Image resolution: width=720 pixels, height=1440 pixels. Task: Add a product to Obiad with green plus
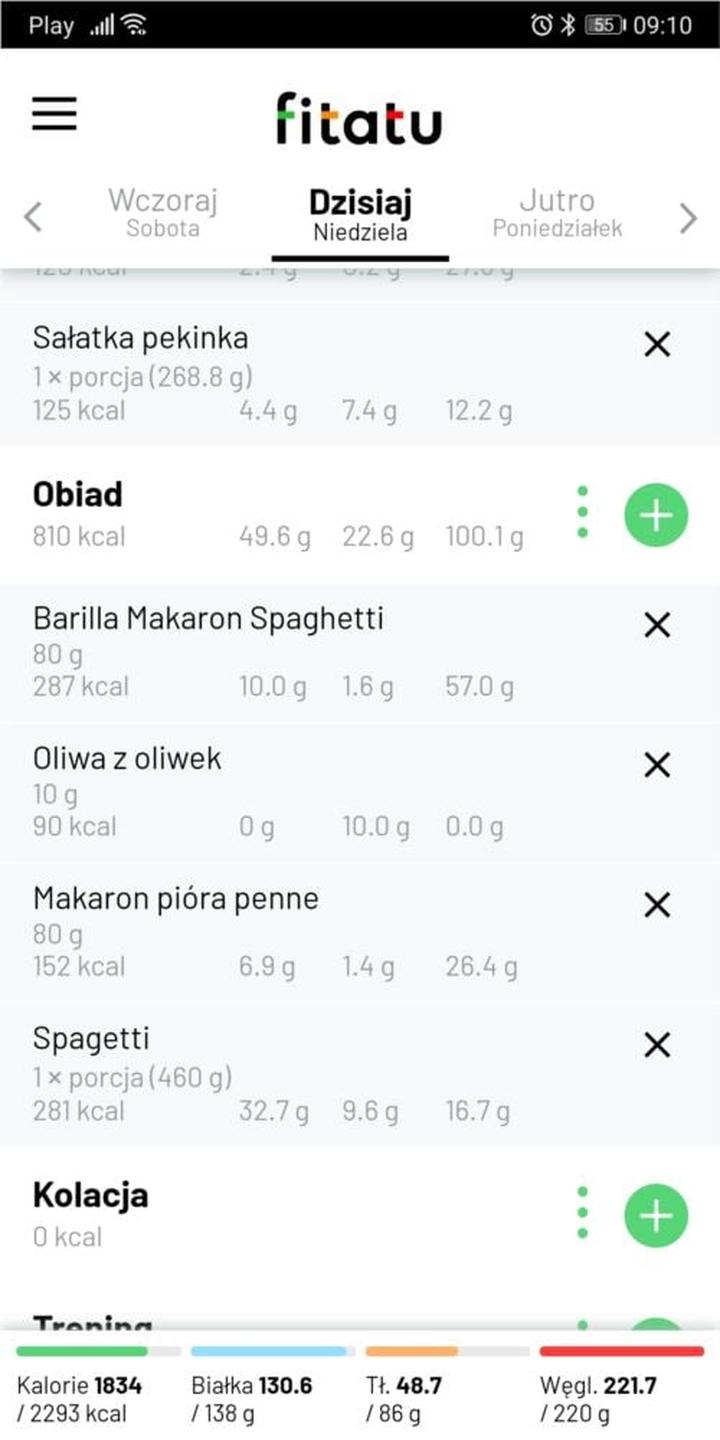click(655, 514)
